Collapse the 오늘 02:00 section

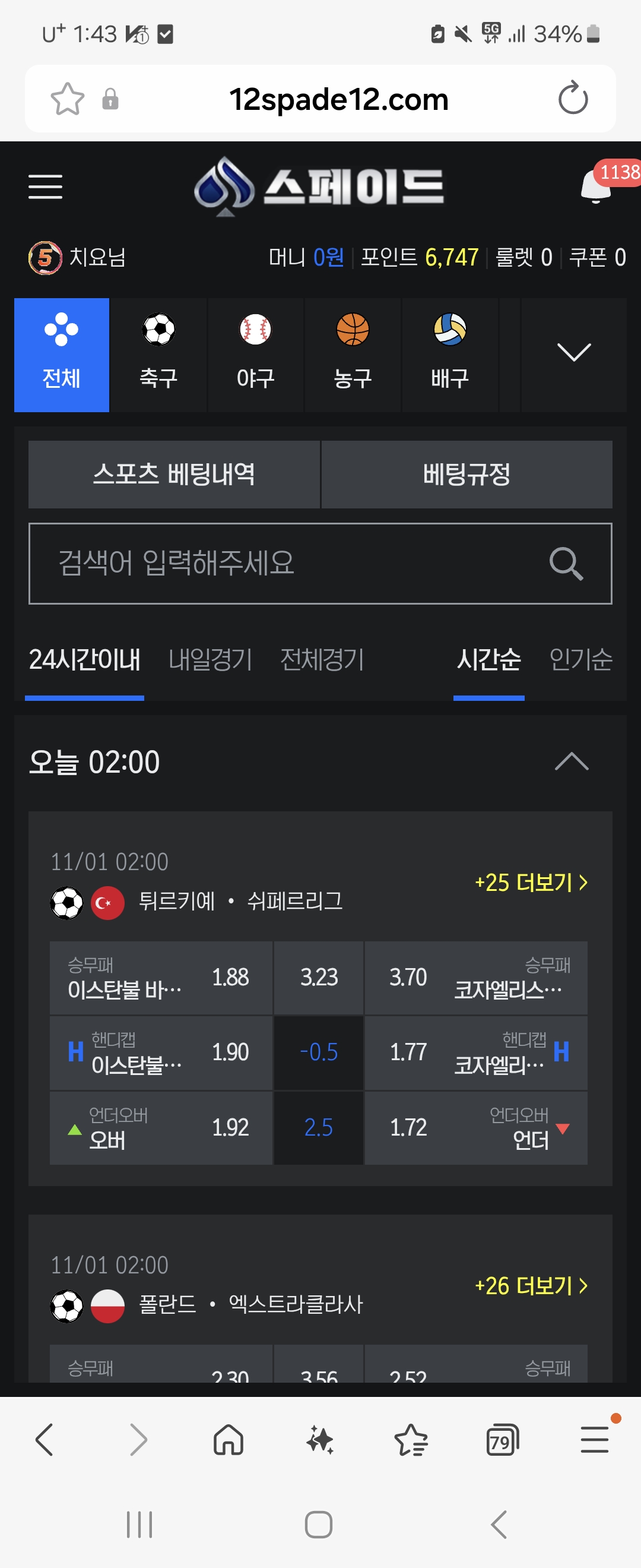[572, 761]
